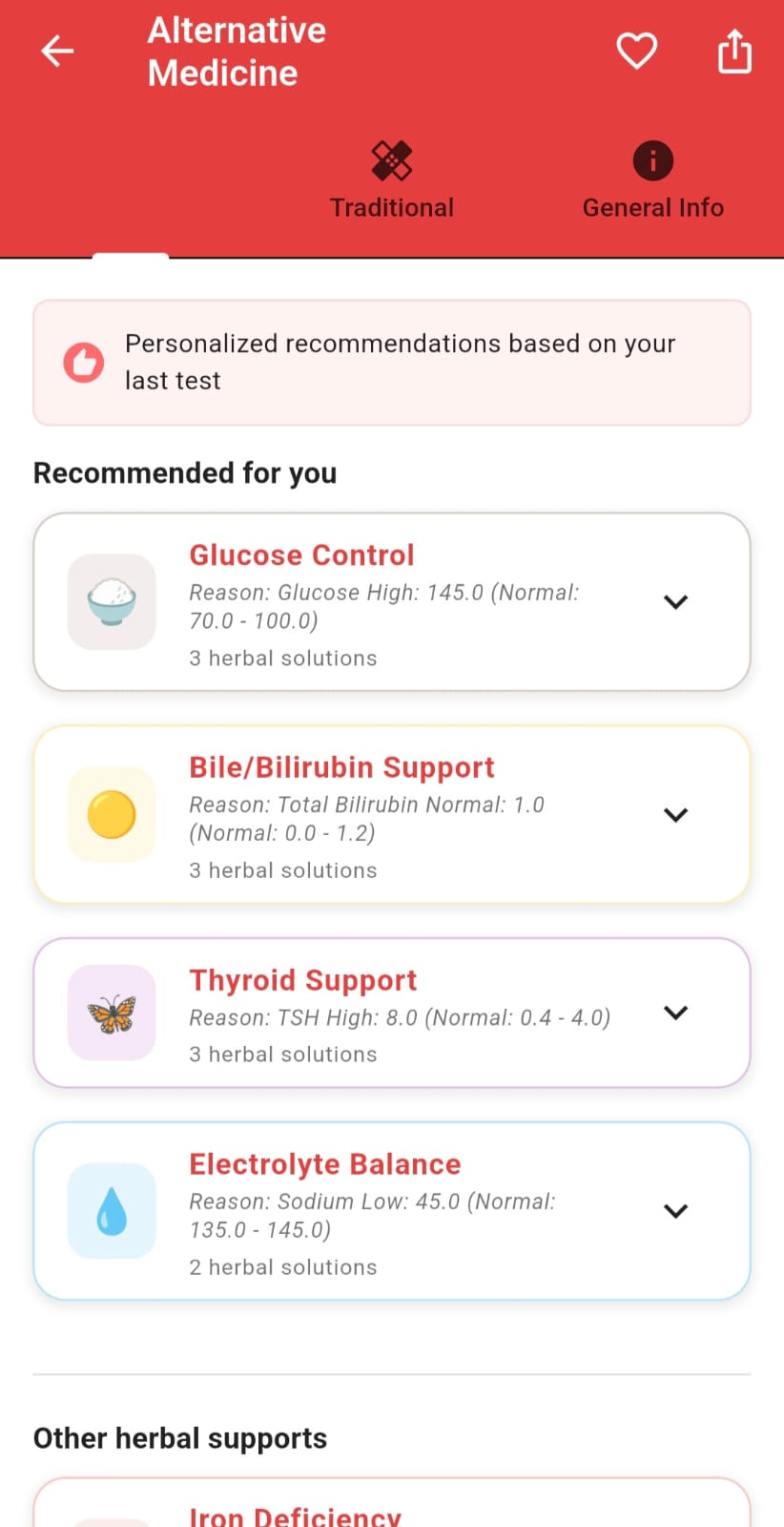Expand the Glucose Control card

675,602
